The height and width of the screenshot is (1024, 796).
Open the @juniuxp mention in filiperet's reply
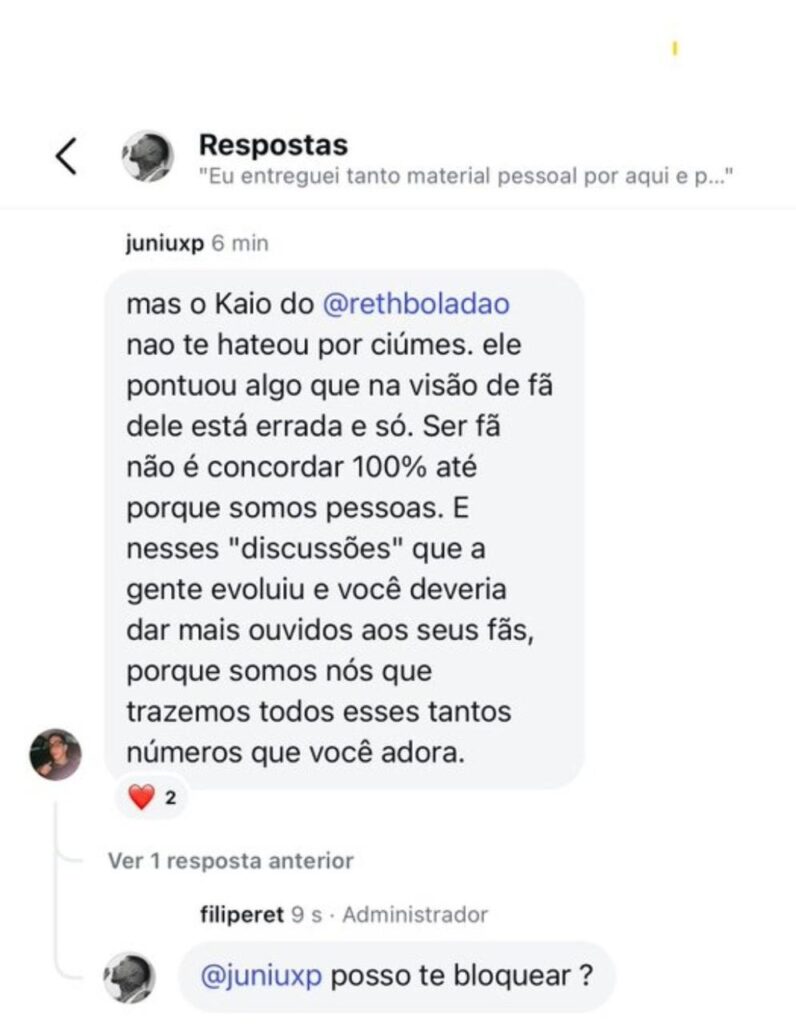(262, 976)
